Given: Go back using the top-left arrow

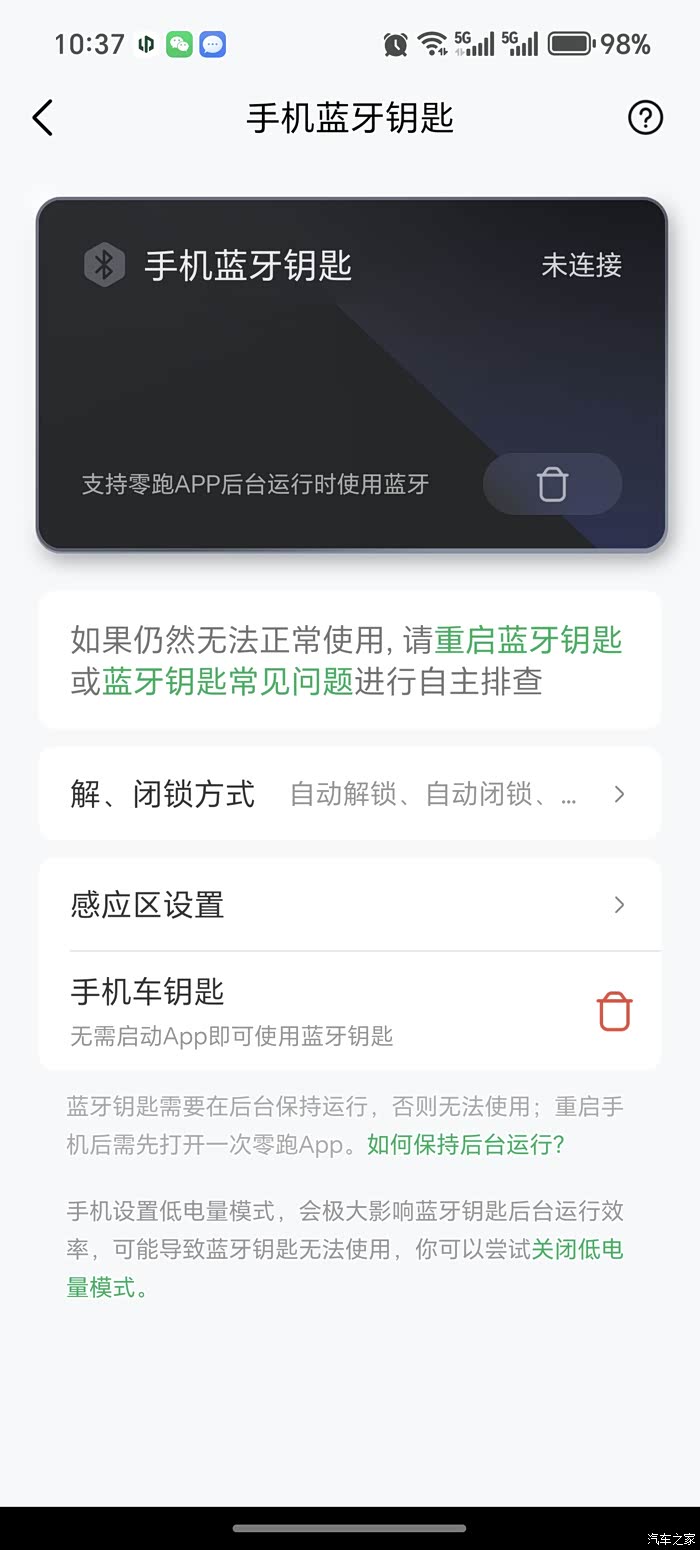Looking at the screenshot, I should 42,118.
